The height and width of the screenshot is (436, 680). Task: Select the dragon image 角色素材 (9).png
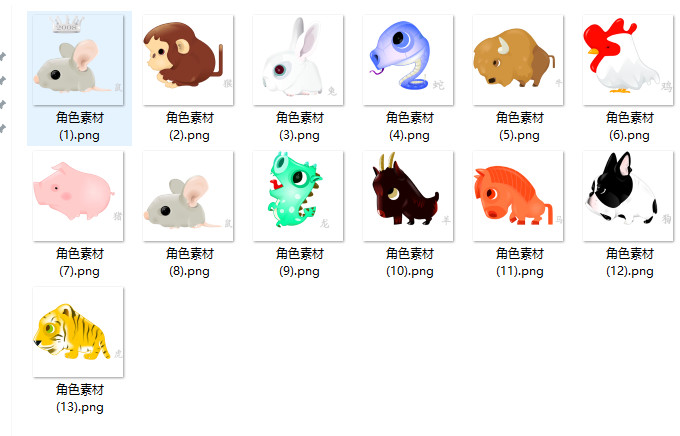coord(299,196)
